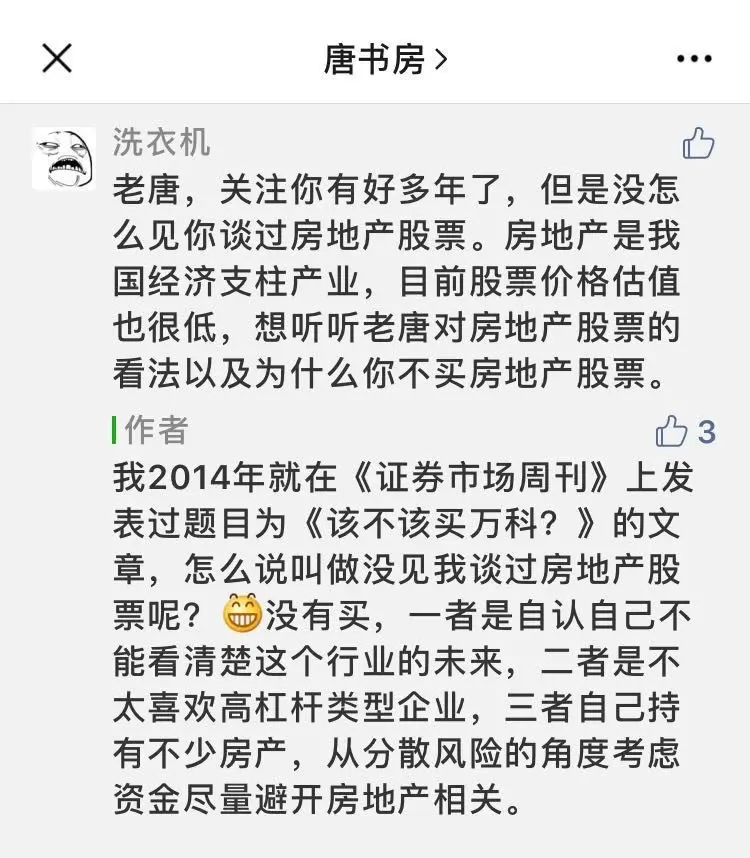Open 洗衣机's profile avatar

pos(64,158)
